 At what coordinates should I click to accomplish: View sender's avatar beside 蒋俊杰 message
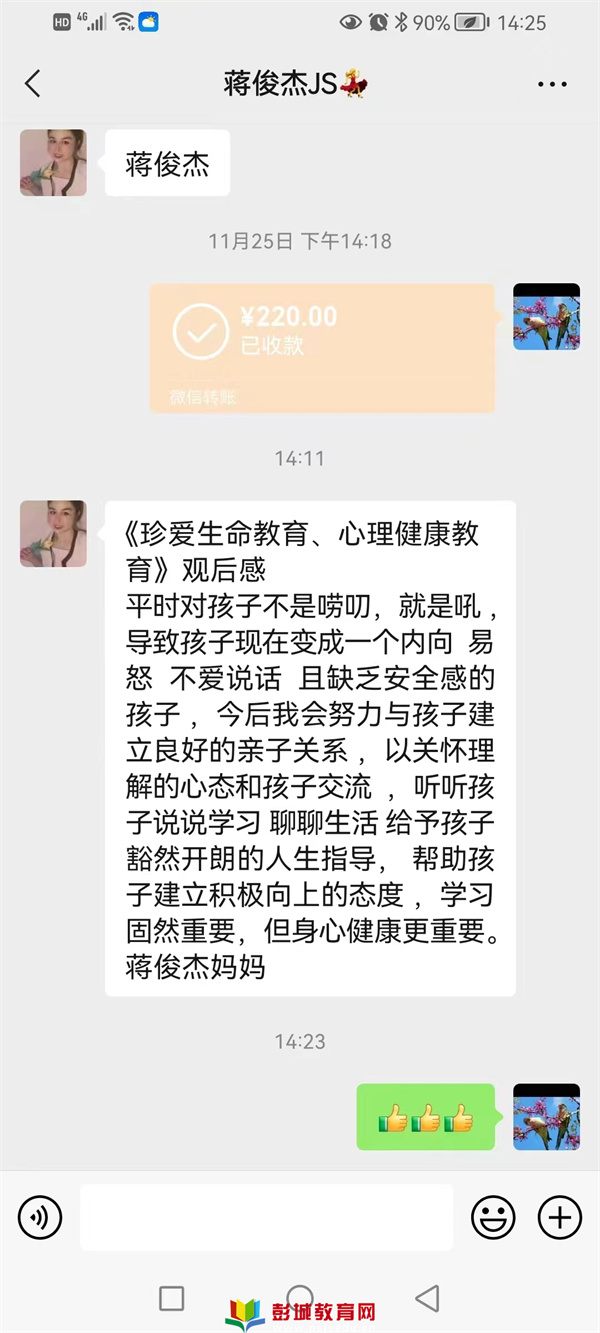pyautogui.click(x=53, y=162)
